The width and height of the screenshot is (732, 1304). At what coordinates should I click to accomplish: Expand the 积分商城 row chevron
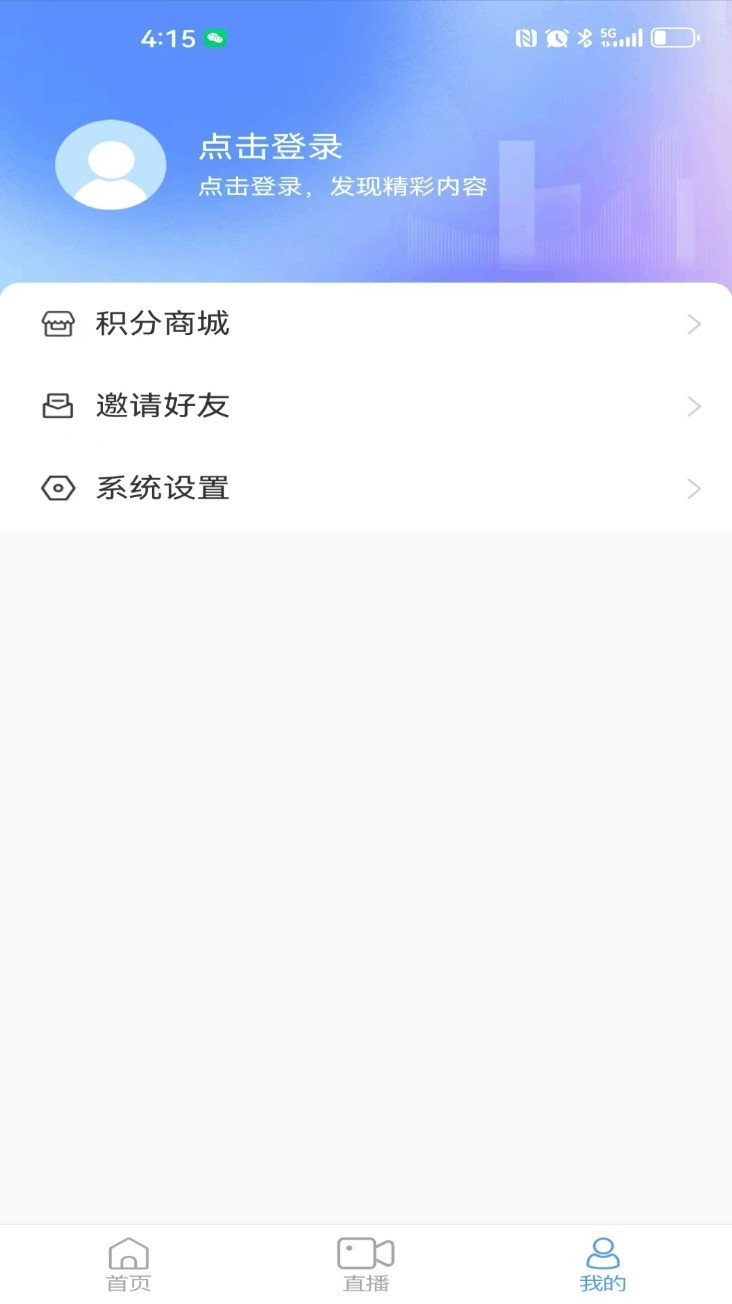click(694, 324)
